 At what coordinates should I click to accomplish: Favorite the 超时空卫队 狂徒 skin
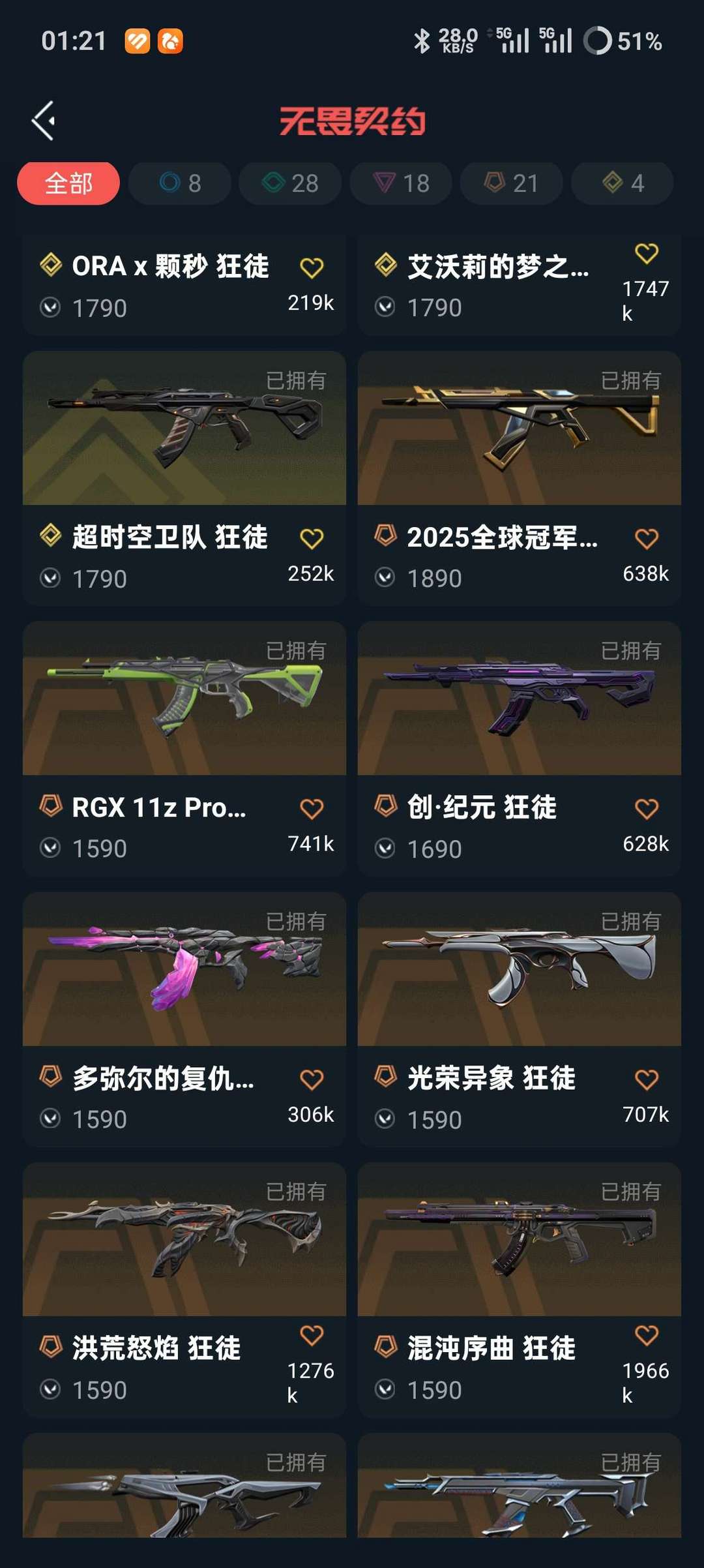click(312, 539)
